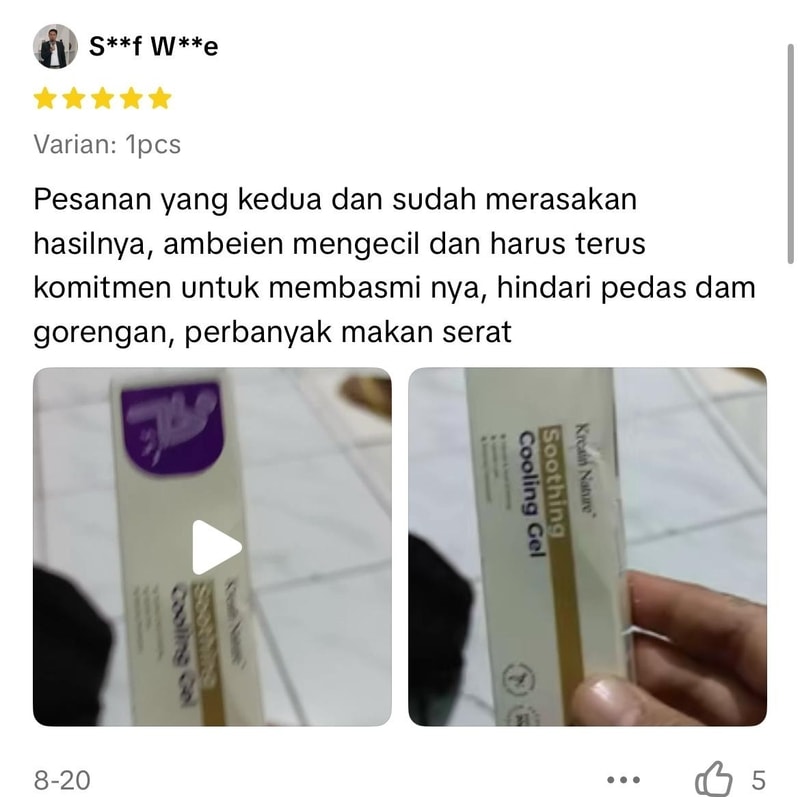Play the review video

(x=215, y=547)
